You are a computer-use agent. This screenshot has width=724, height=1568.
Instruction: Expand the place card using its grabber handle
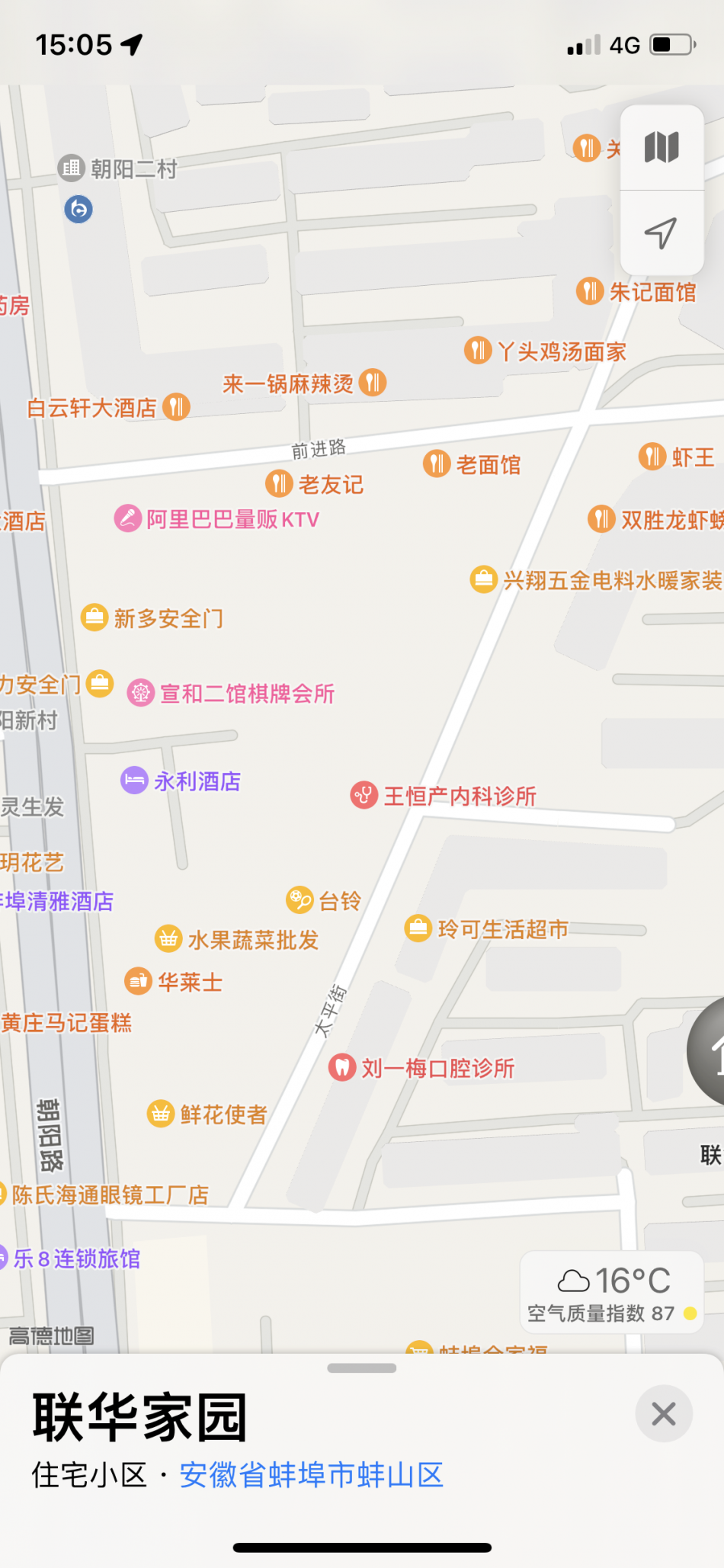(x=361, y=1368)
